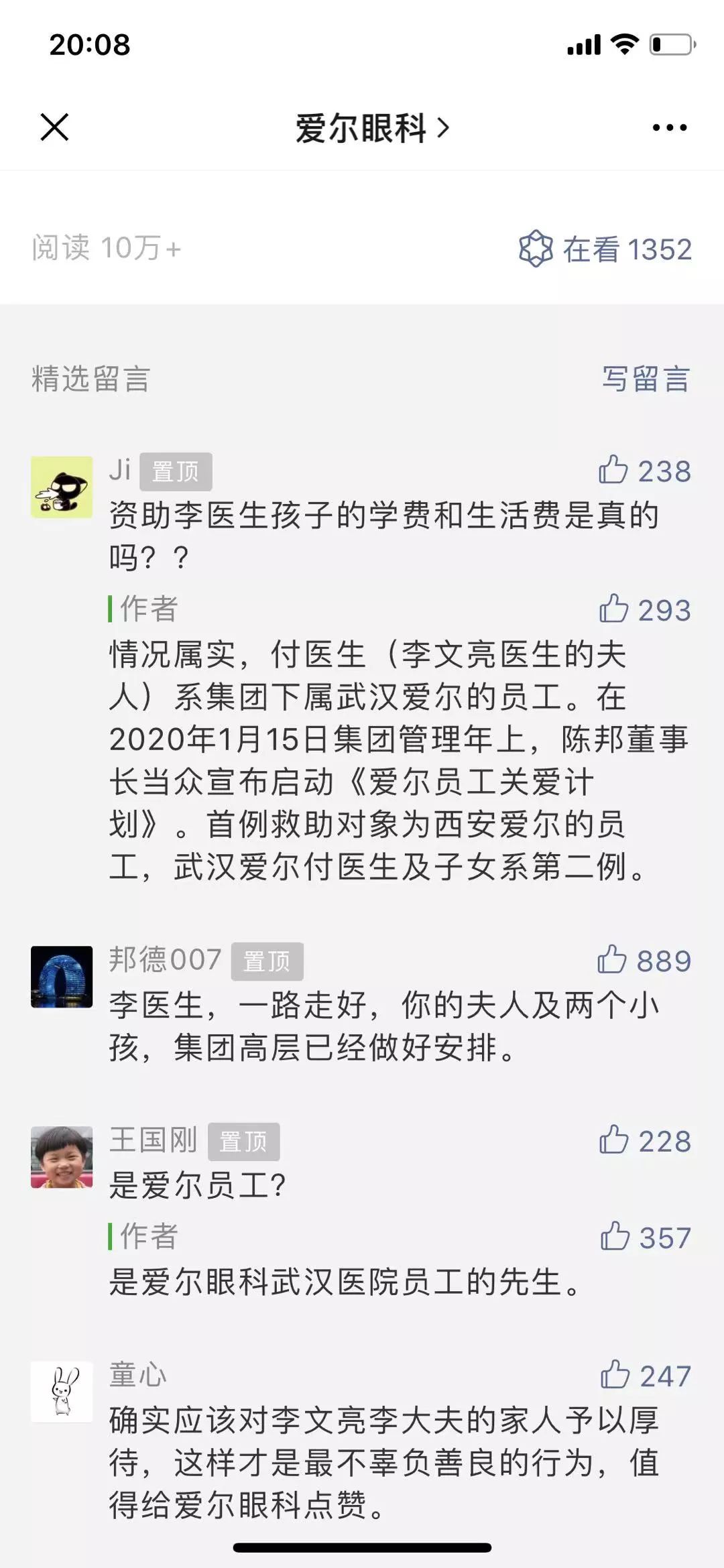Open the three-dot overflow menu
Screen dimensions: 724x1568
670,127
